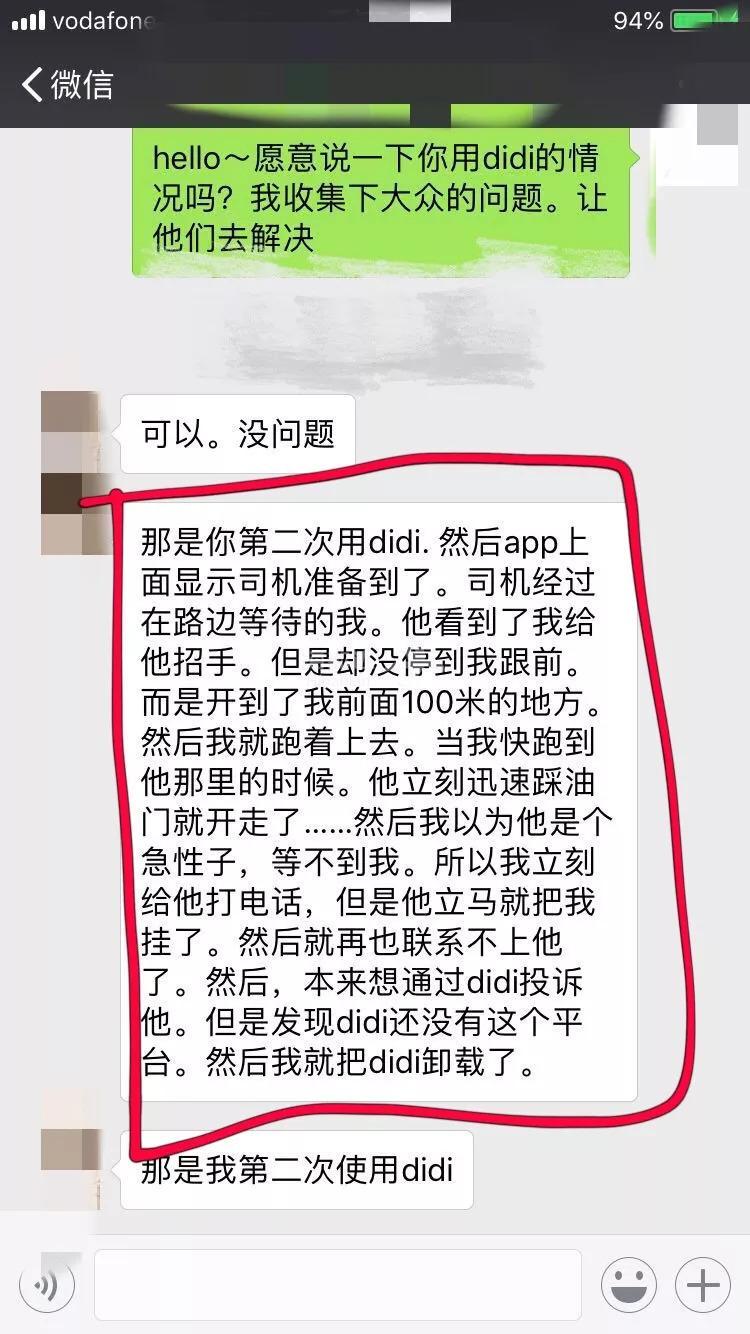This screenshot has height=1334, width=750.
Task: Open the emoji sticker panel
Action: [x=628, y=1284]
